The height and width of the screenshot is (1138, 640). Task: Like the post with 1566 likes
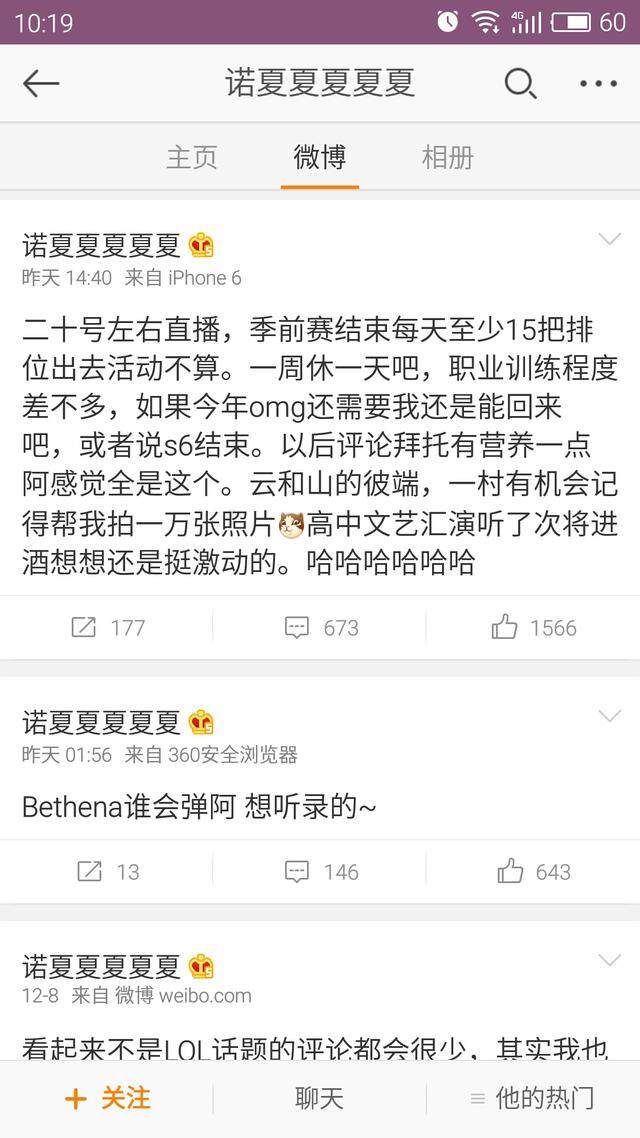click(x=533, y=627)
